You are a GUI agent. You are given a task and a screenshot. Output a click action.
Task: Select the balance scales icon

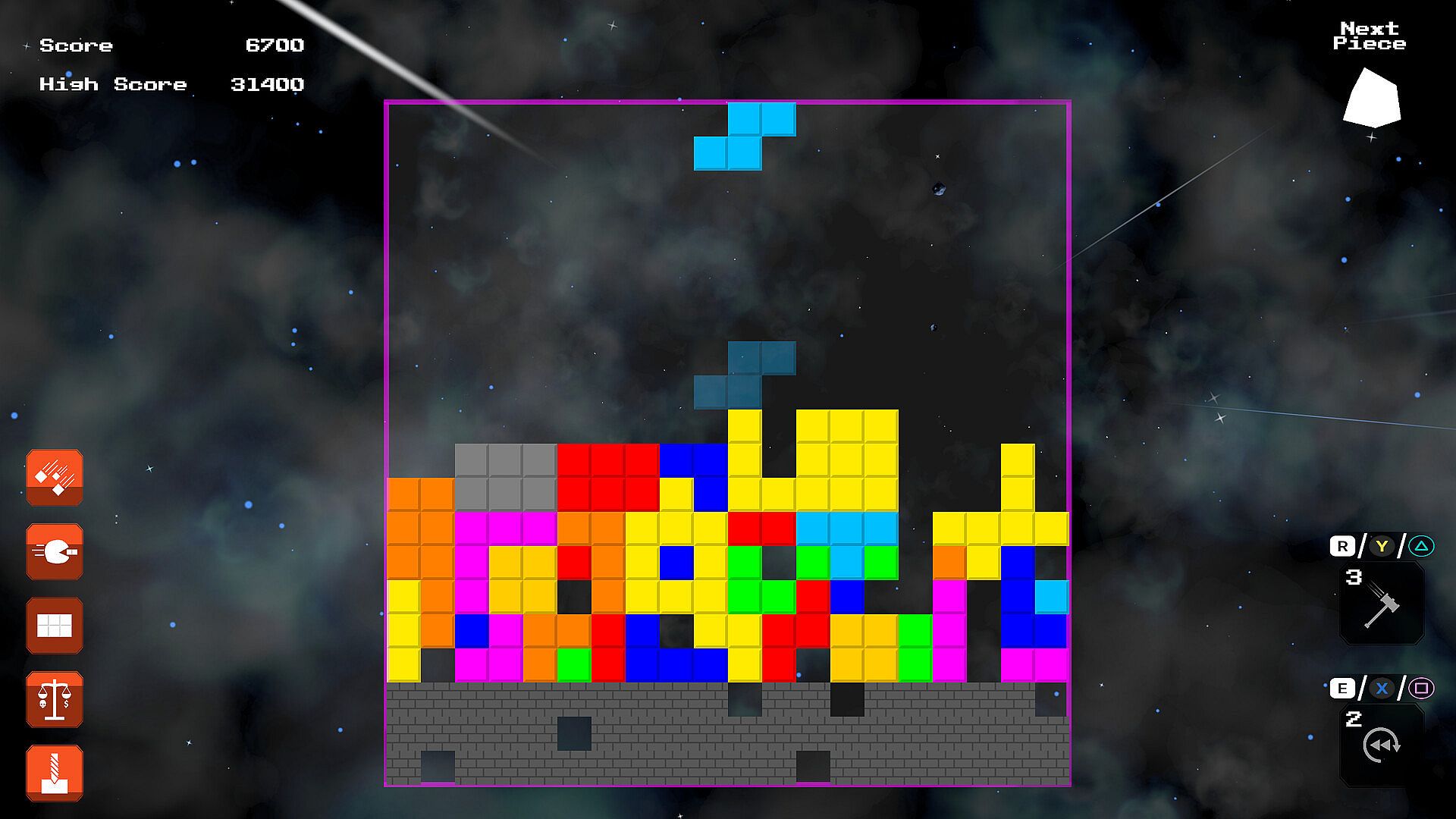point(55,699)
